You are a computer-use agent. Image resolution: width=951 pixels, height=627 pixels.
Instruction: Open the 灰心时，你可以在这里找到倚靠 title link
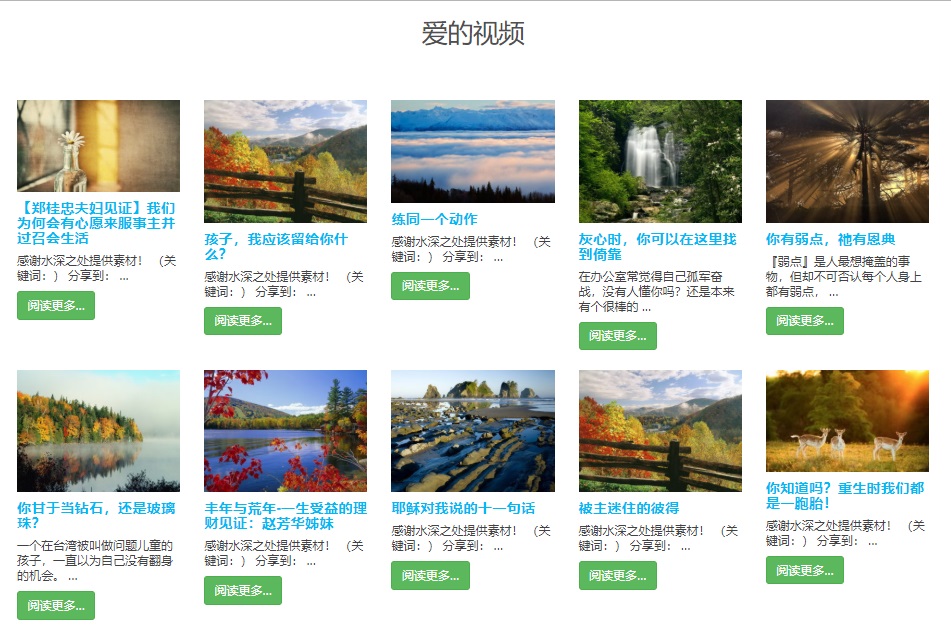657,247
